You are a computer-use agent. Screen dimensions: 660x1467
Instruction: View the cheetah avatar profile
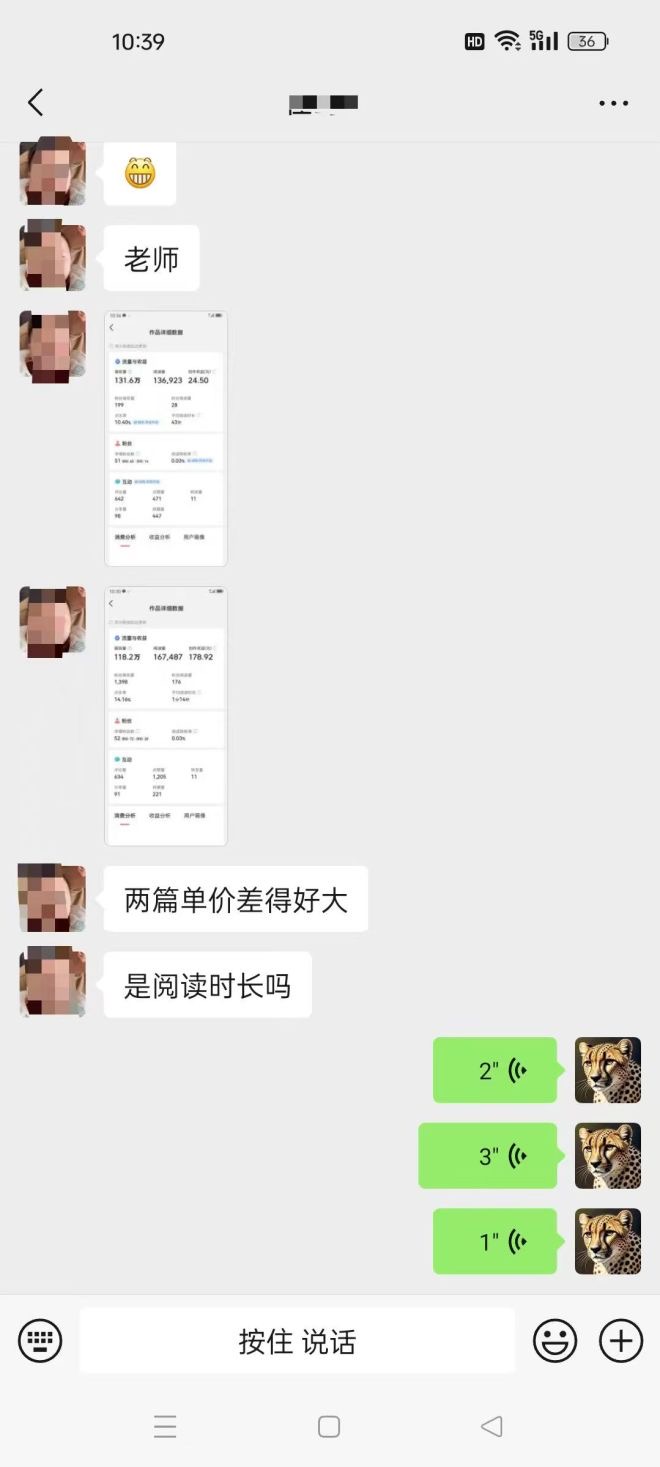pos(608,1070)
